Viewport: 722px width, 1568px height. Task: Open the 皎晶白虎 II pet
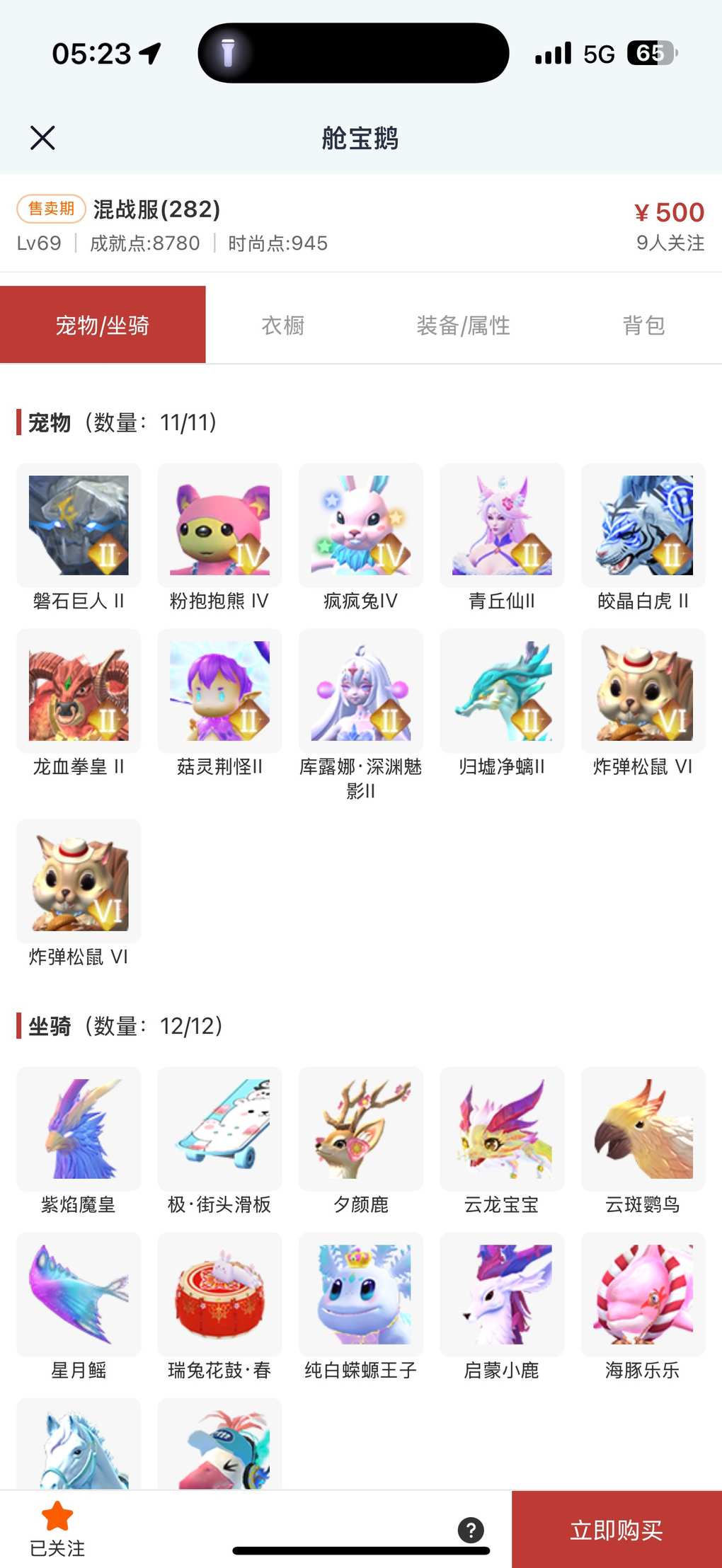pos(643,526)
